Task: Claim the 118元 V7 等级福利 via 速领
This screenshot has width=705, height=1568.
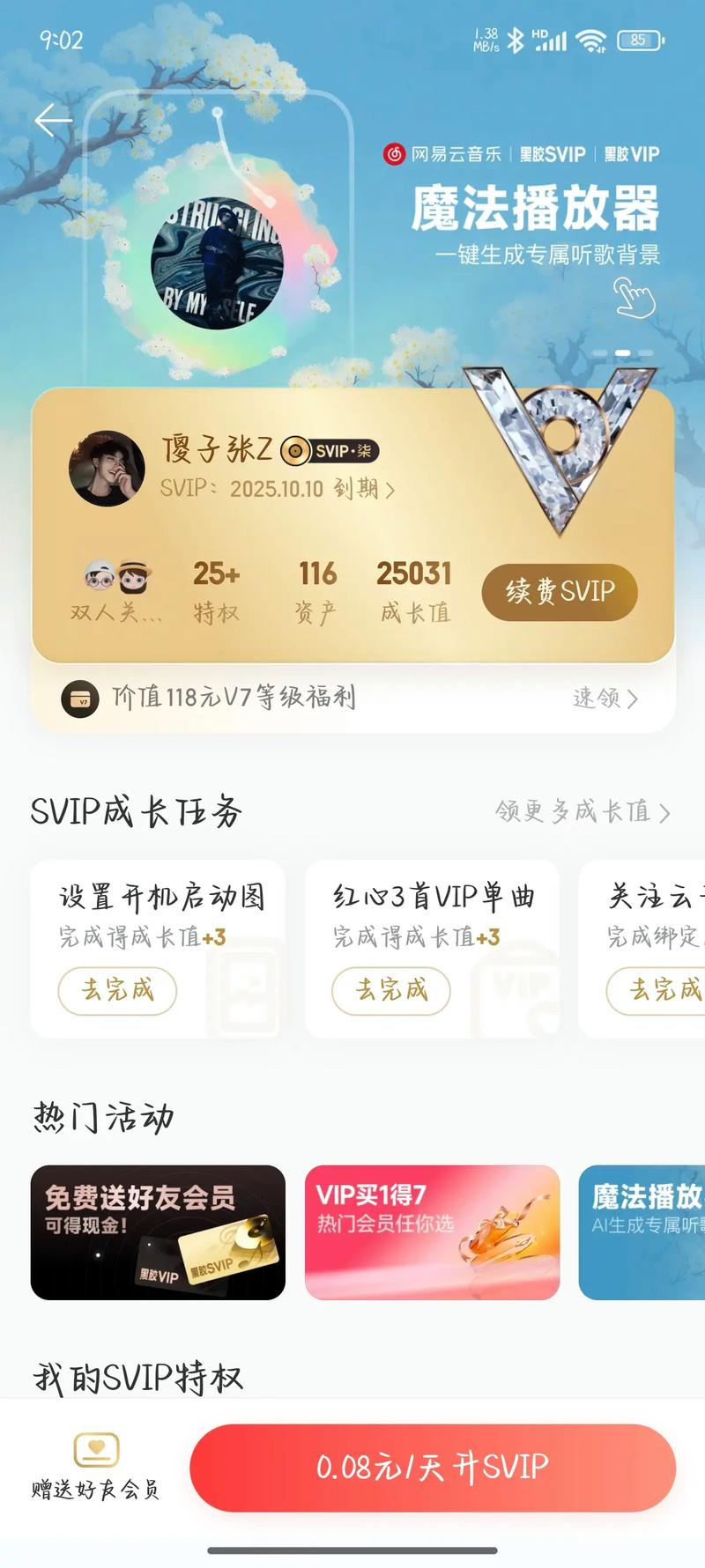Action: [x=605, y=699]
